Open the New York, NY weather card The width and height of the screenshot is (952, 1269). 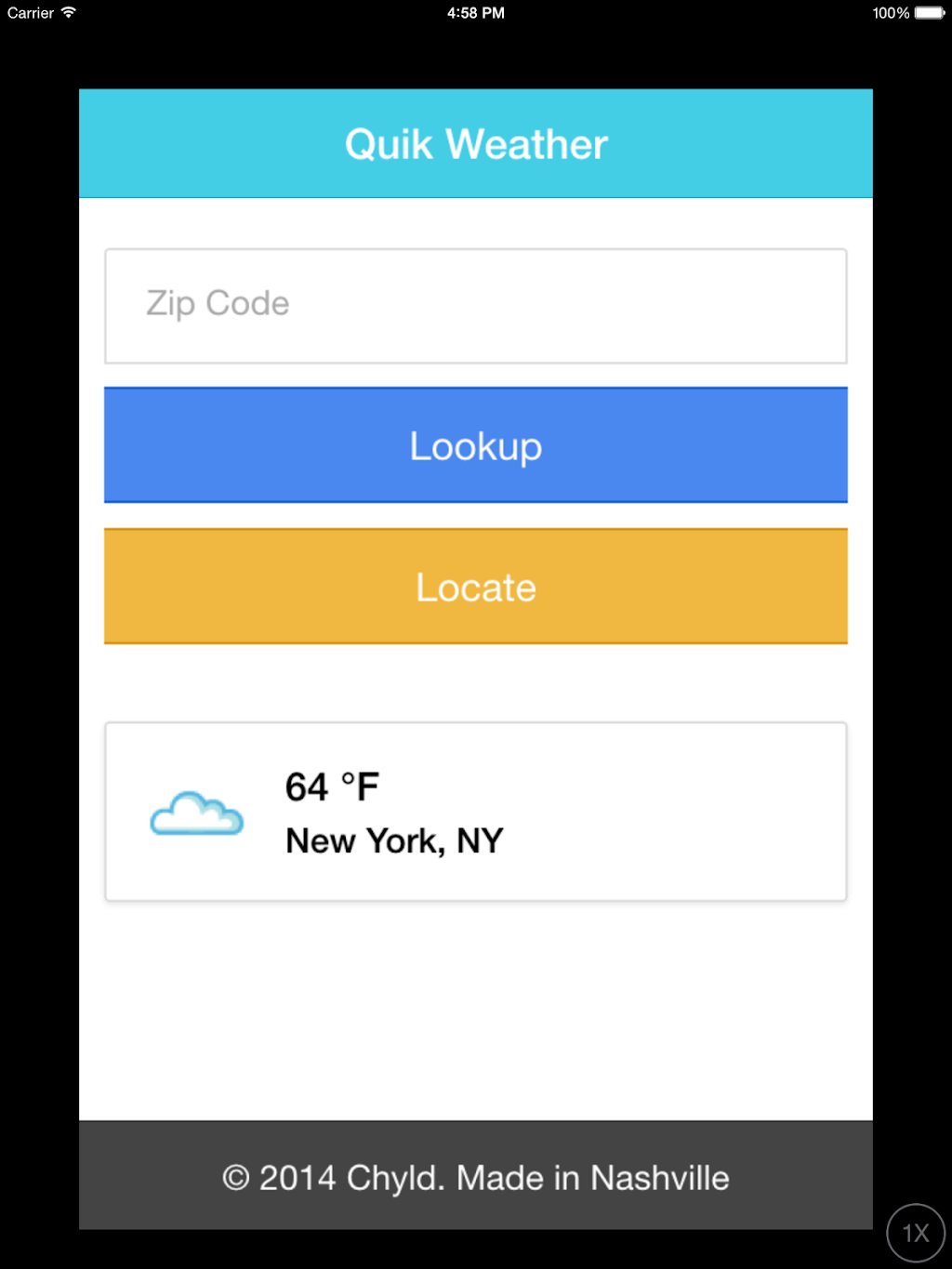[475, 812]
